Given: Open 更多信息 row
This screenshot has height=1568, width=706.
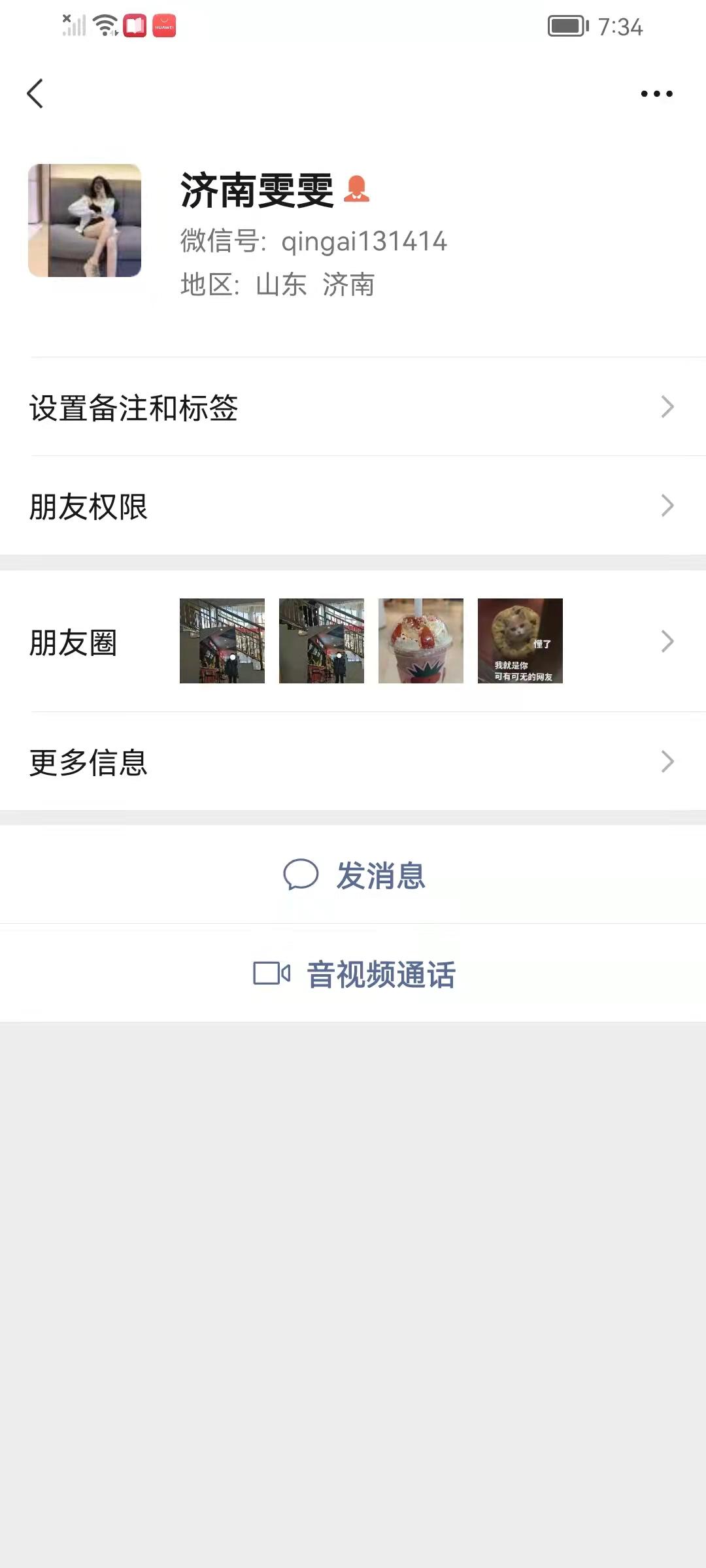Looking at the screenshot, I should (353, 762).
